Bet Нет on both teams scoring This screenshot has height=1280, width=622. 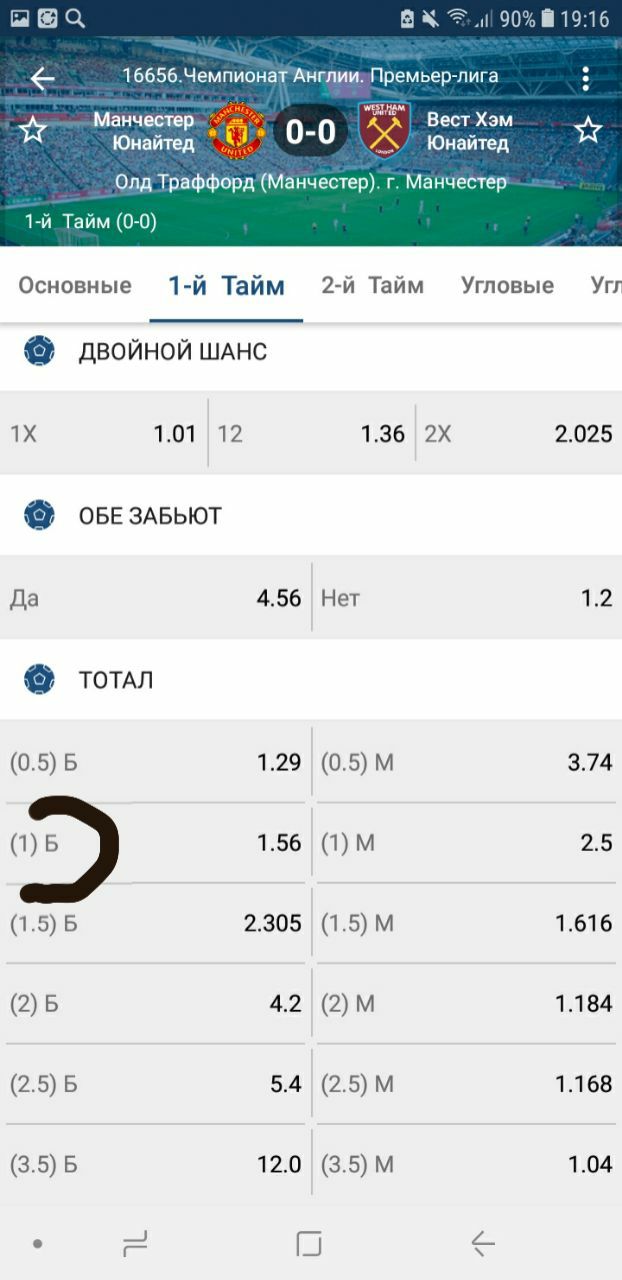pos(466,598)
